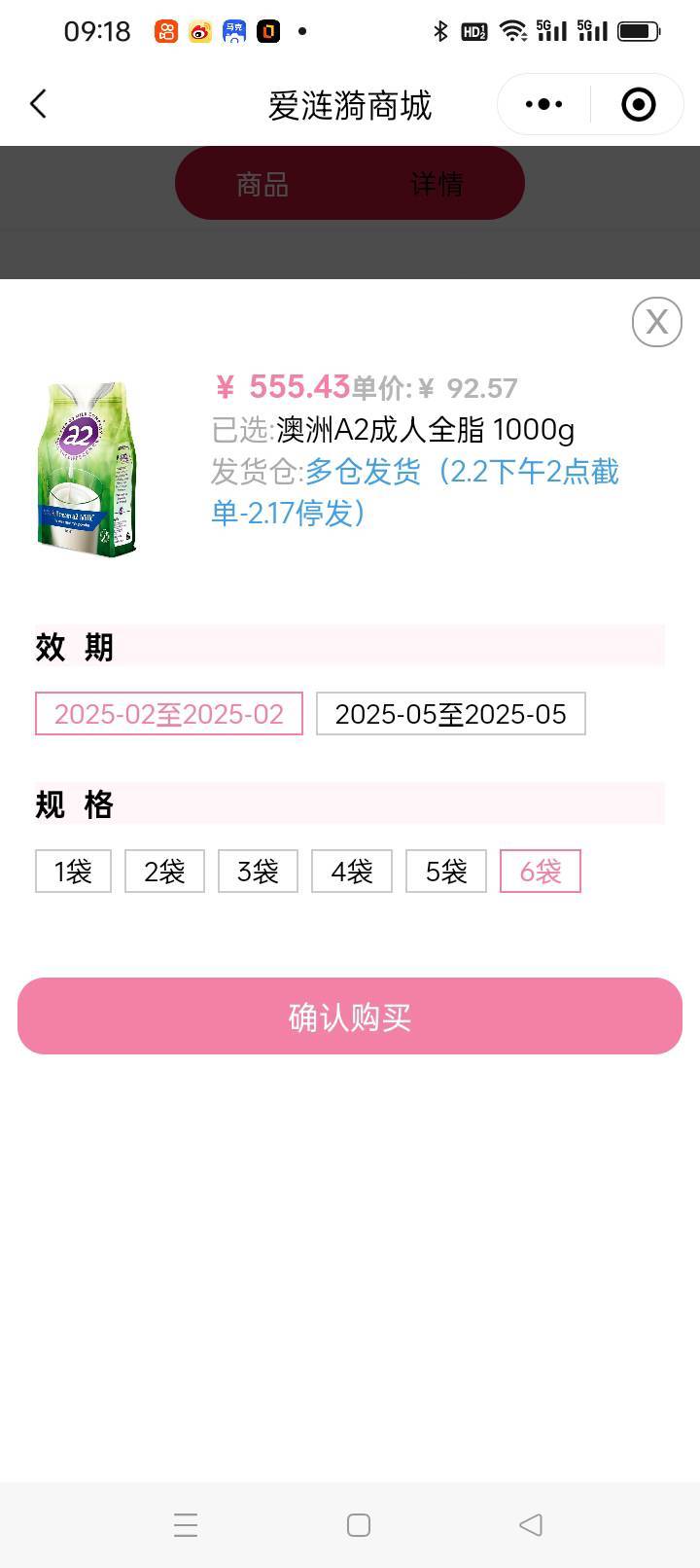
Task: Pick the 4袋 option
Action: coord(352,871)
